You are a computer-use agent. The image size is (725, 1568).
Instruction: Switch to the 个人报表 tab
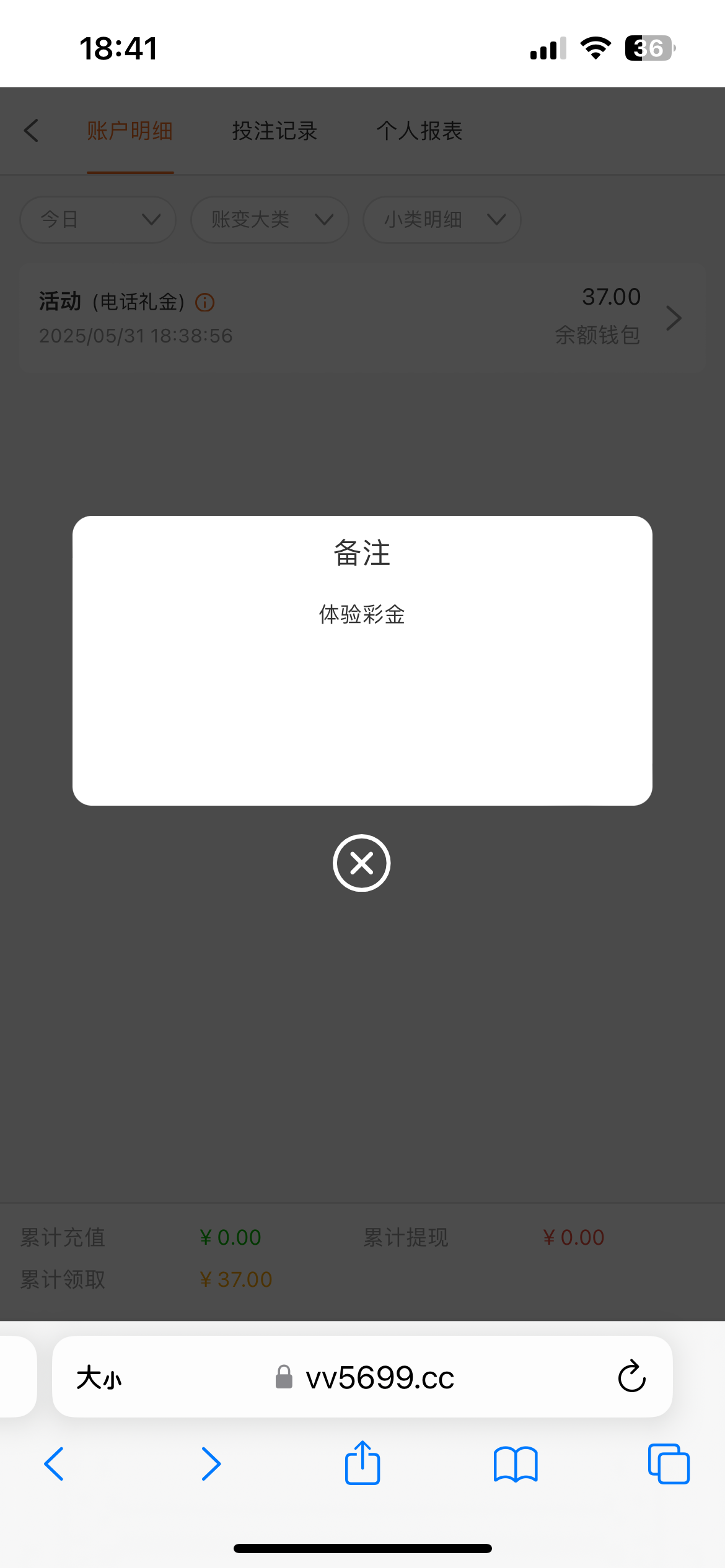[x=420, y=131]
